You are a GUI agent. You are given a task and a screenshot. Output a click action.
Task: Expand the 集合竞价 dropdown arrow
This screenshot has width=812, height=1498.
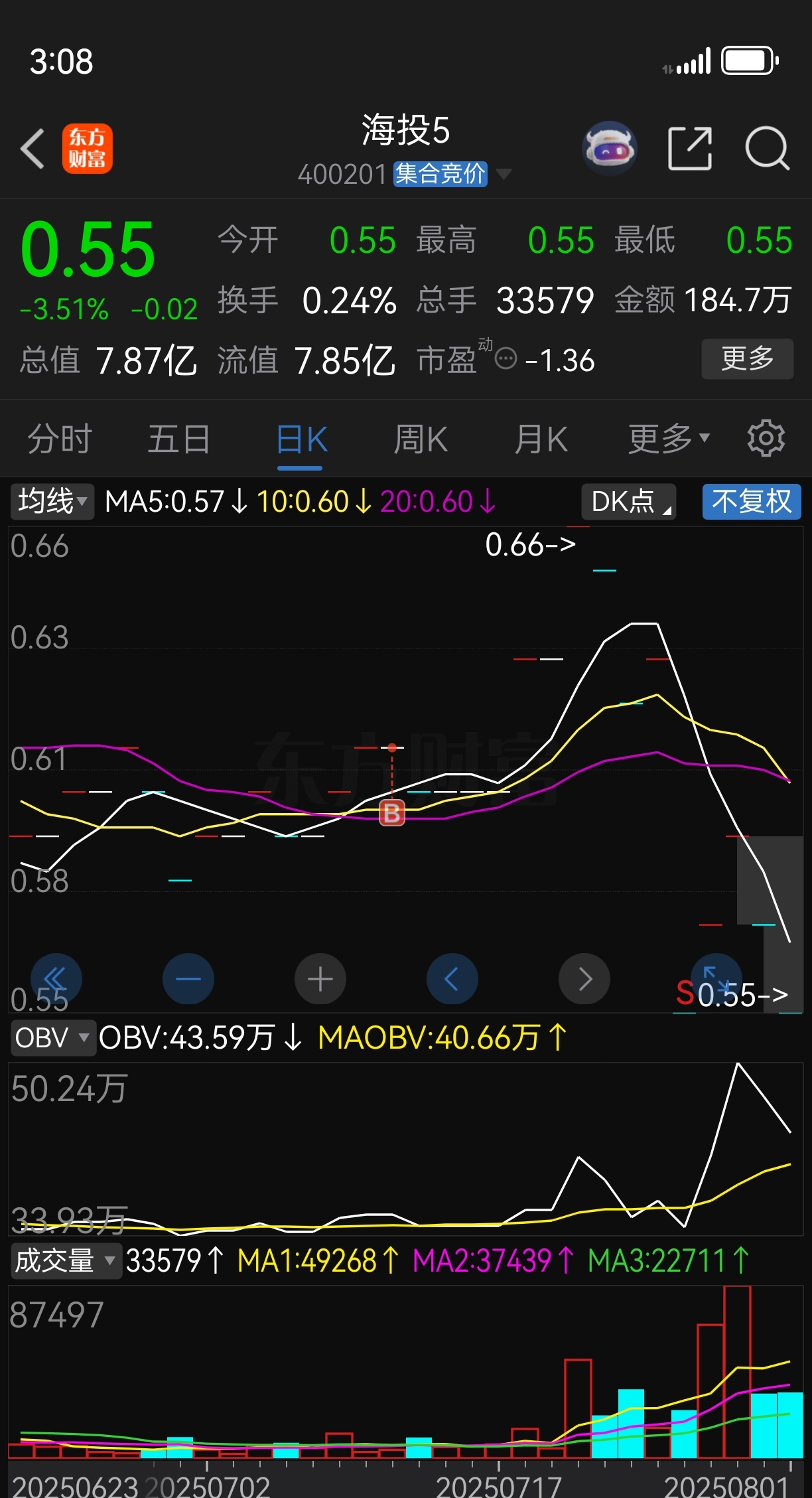point(504,174)
